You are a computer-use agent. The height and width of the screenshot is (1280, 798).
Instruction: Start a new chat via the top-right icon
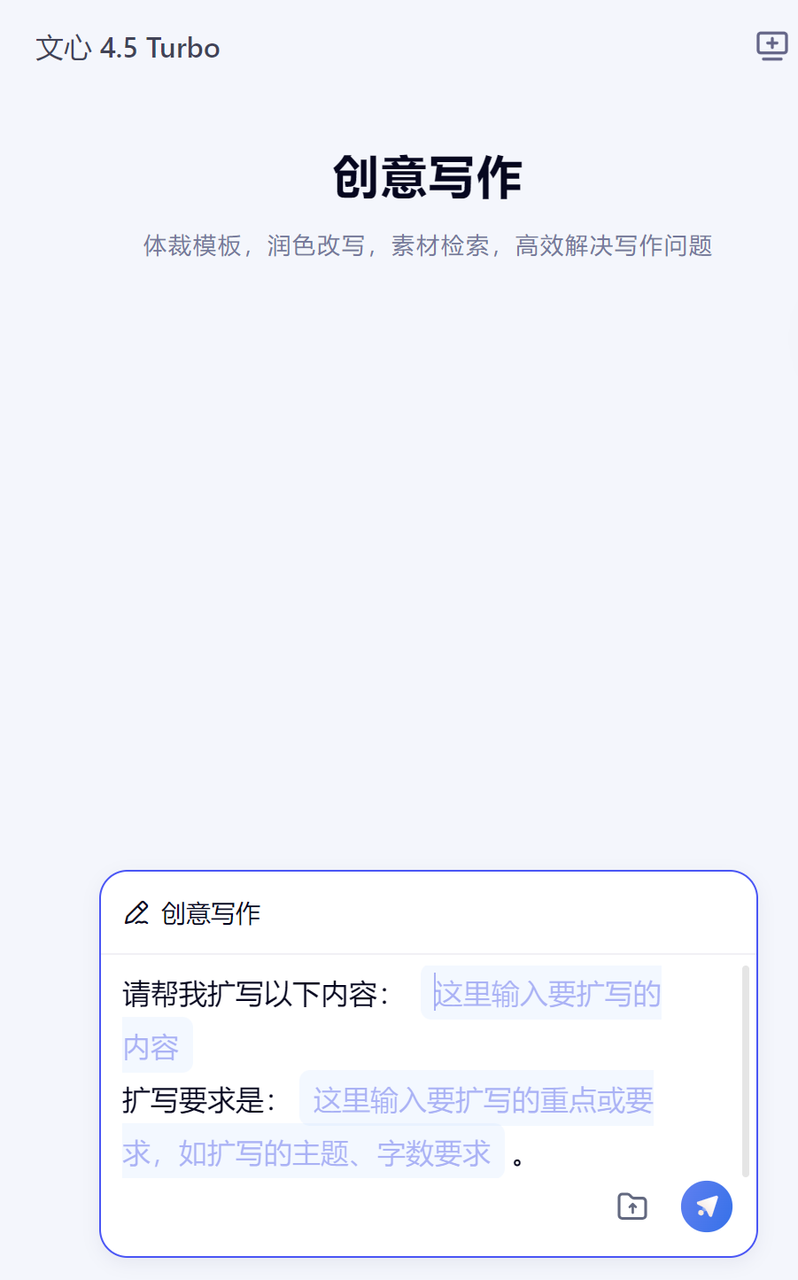pyautogui.click(x=771, y=46)
